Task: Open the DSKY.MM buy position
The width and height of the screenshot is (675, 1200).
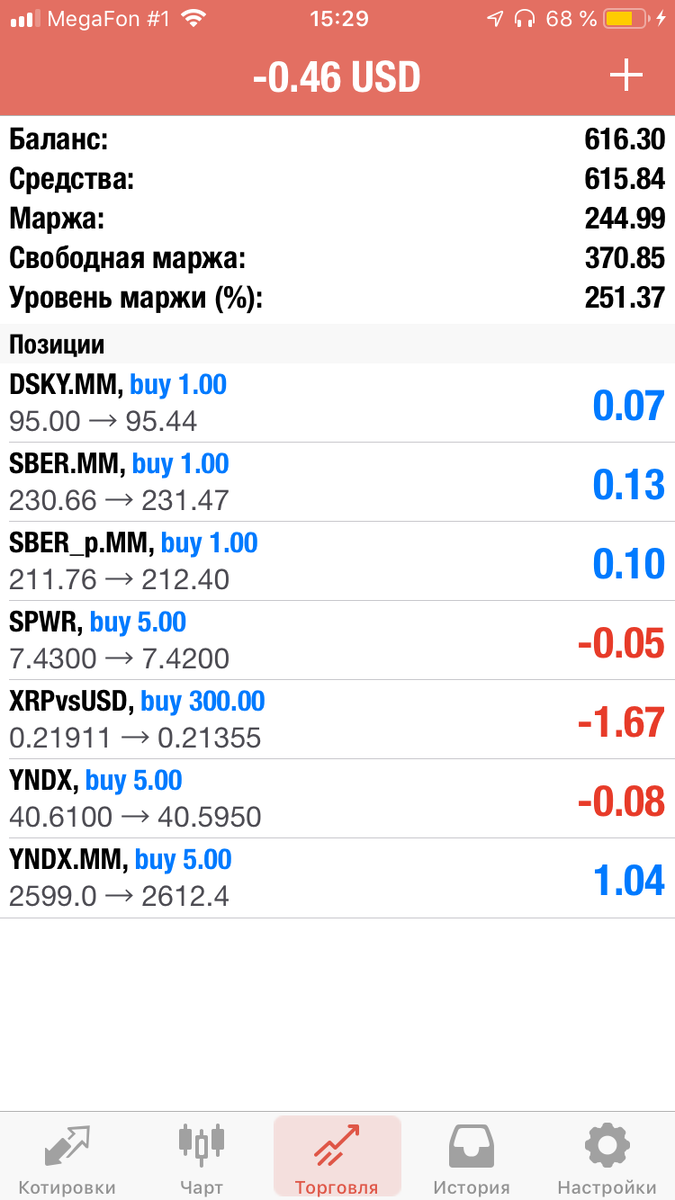Action: 337,403
